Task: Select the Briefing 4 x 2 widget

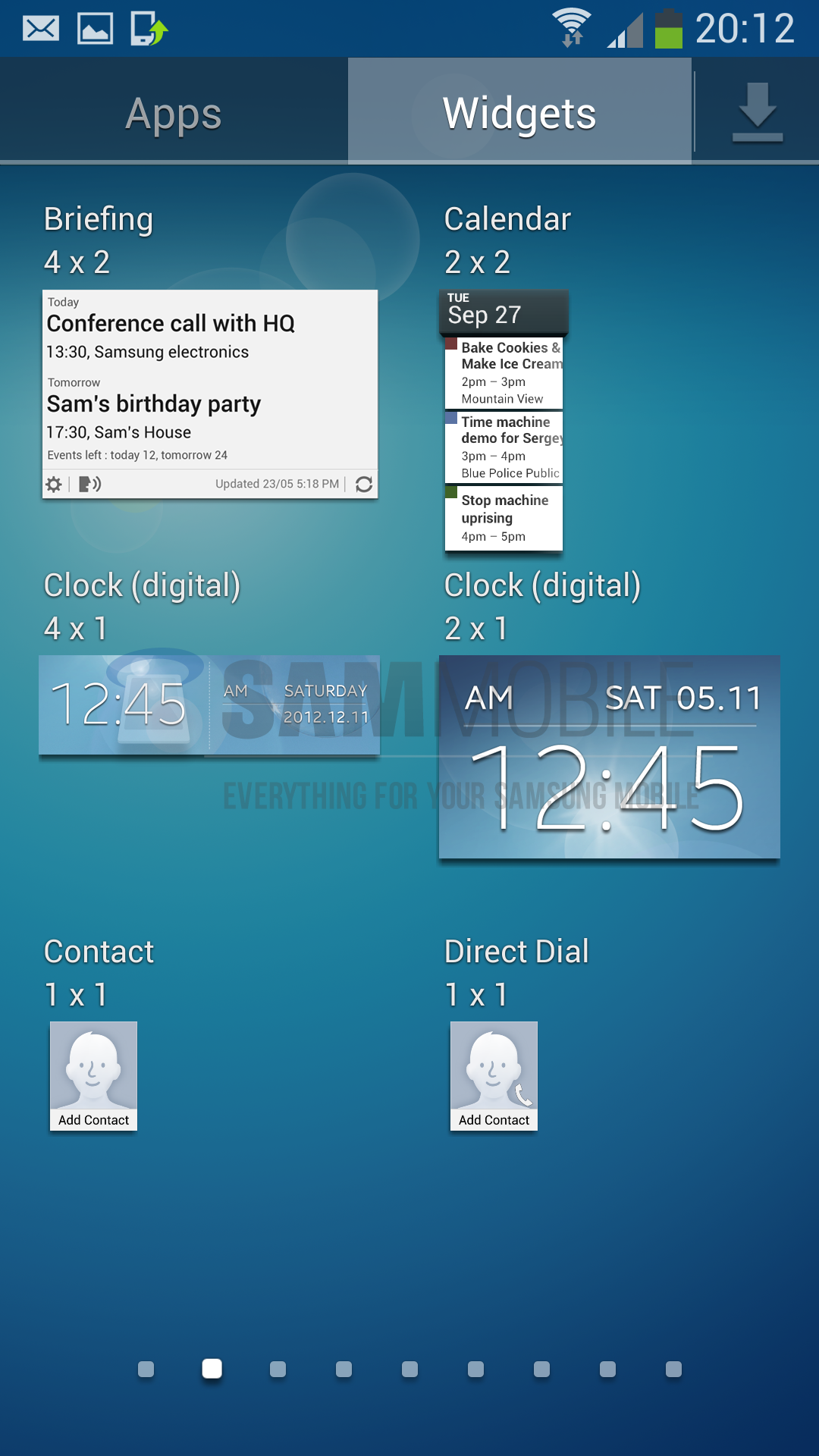Action: tap(210, 394)
